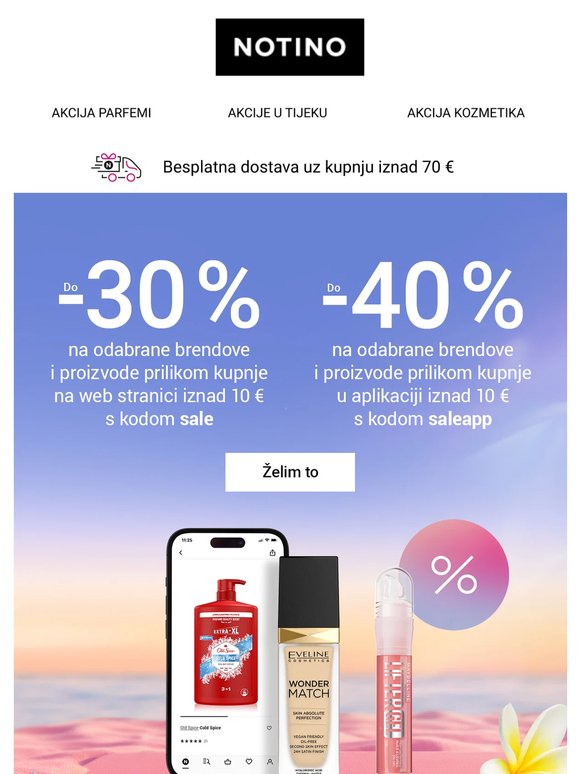The width and height of the screenshot is (580, 774).
Task: Open AKCIJA KOZMETIKA link
Action: pyautogui.click(x=465, y=113)
